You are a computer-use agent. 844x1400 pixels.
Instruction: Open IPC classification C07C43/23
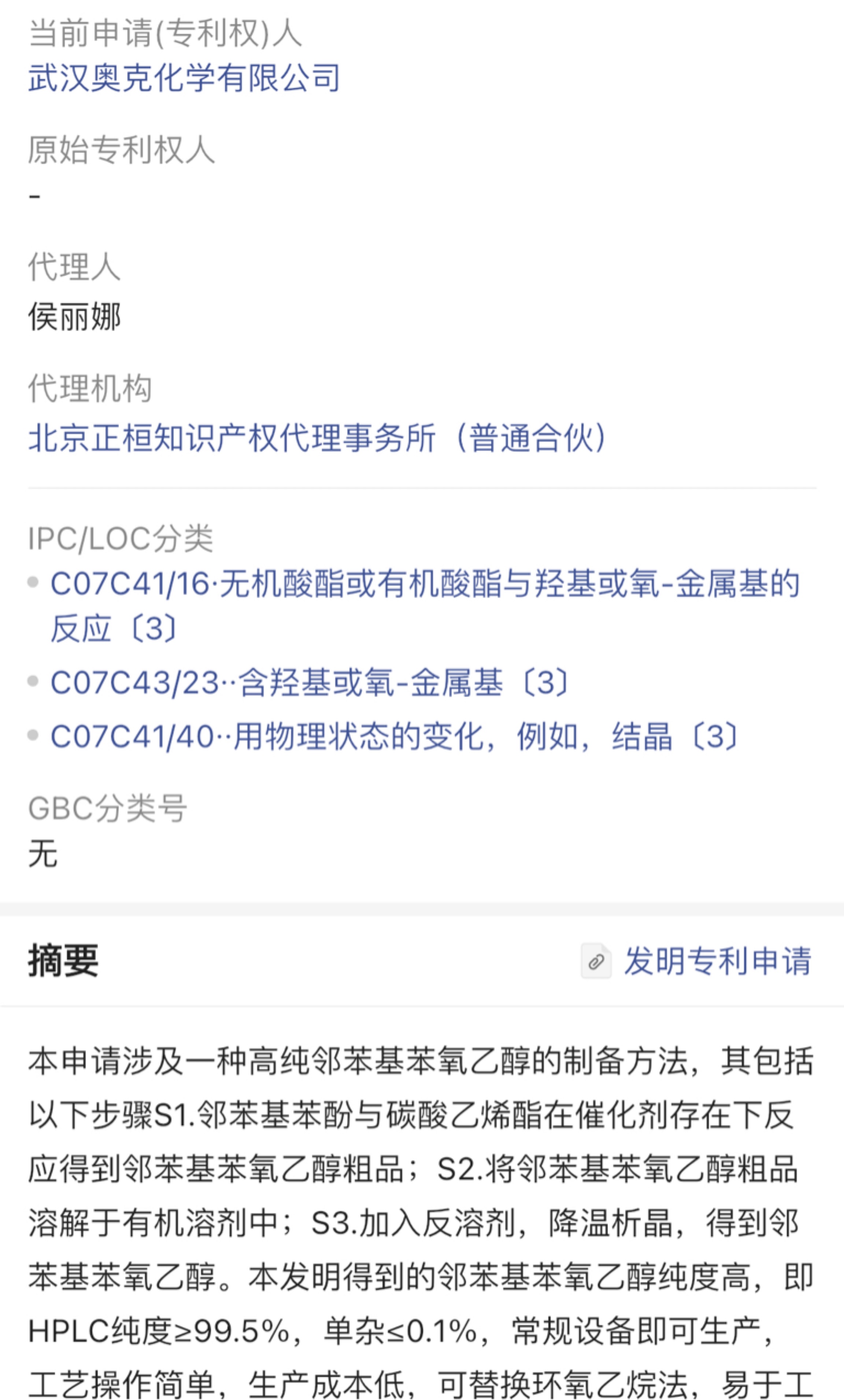[310, 682]
